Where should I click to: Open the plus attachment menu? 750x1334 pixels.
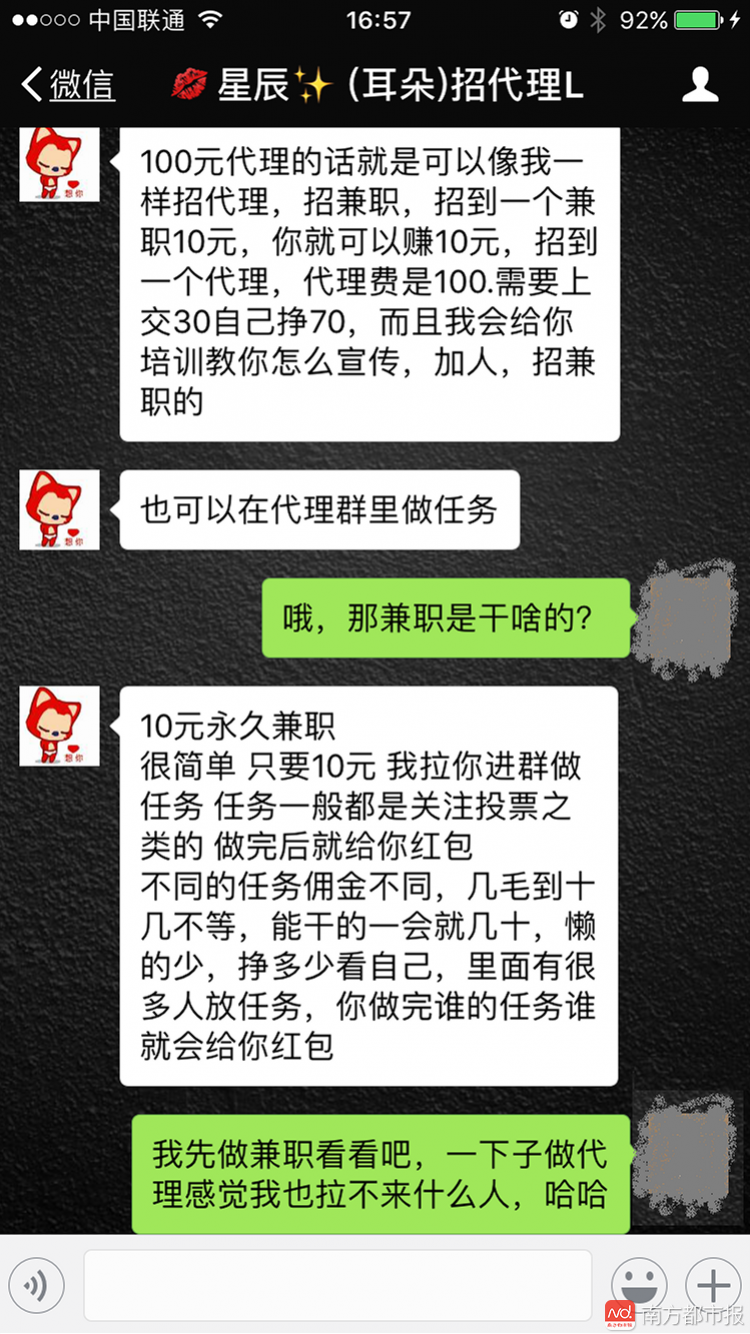[x=712, y=1286]
